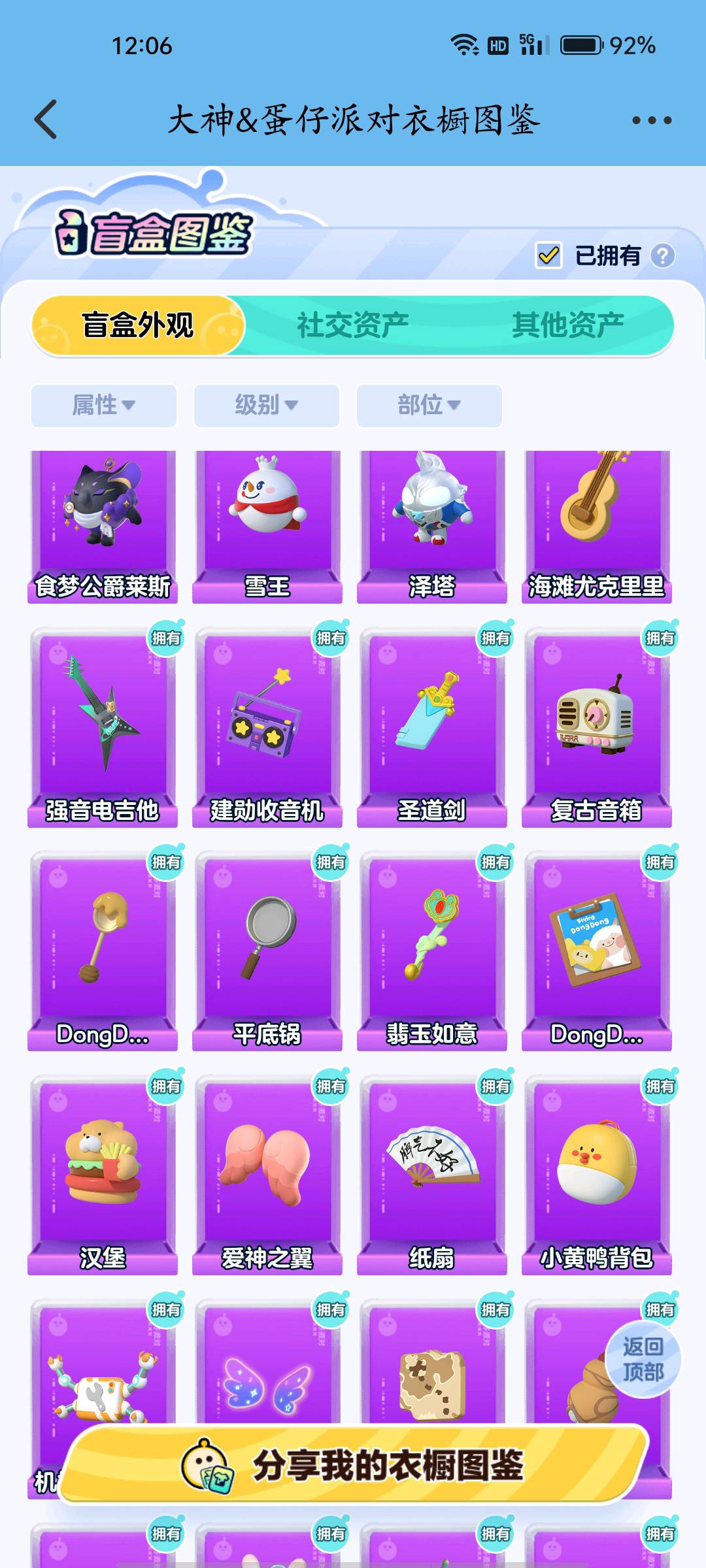The image size is (706, 1568).
Task: Switch to the 其他资产 tab
Action: click(567, 325)
